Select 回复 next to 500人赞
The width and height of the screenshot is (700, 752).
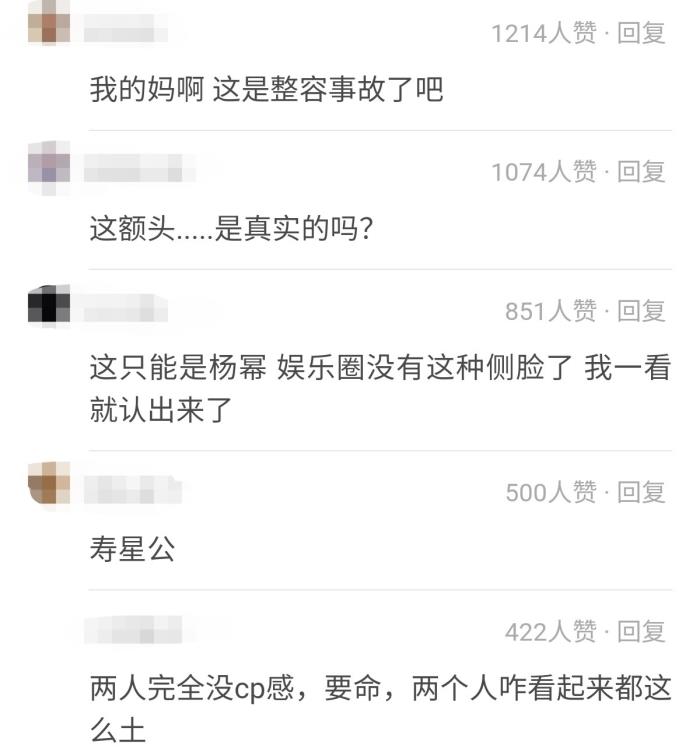(x=641, y=492)
